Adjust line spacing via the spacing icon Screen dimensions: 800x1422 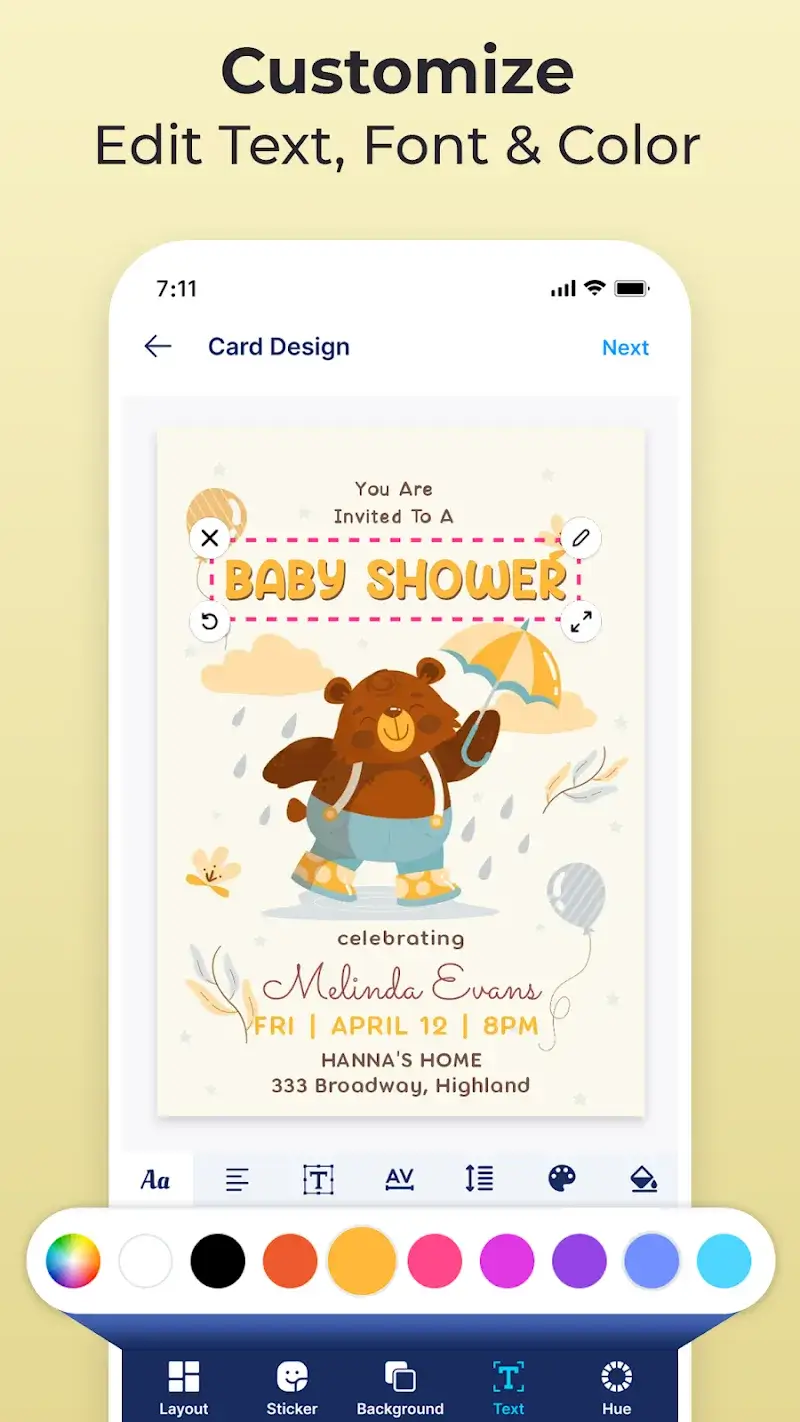click(479, 1179)
